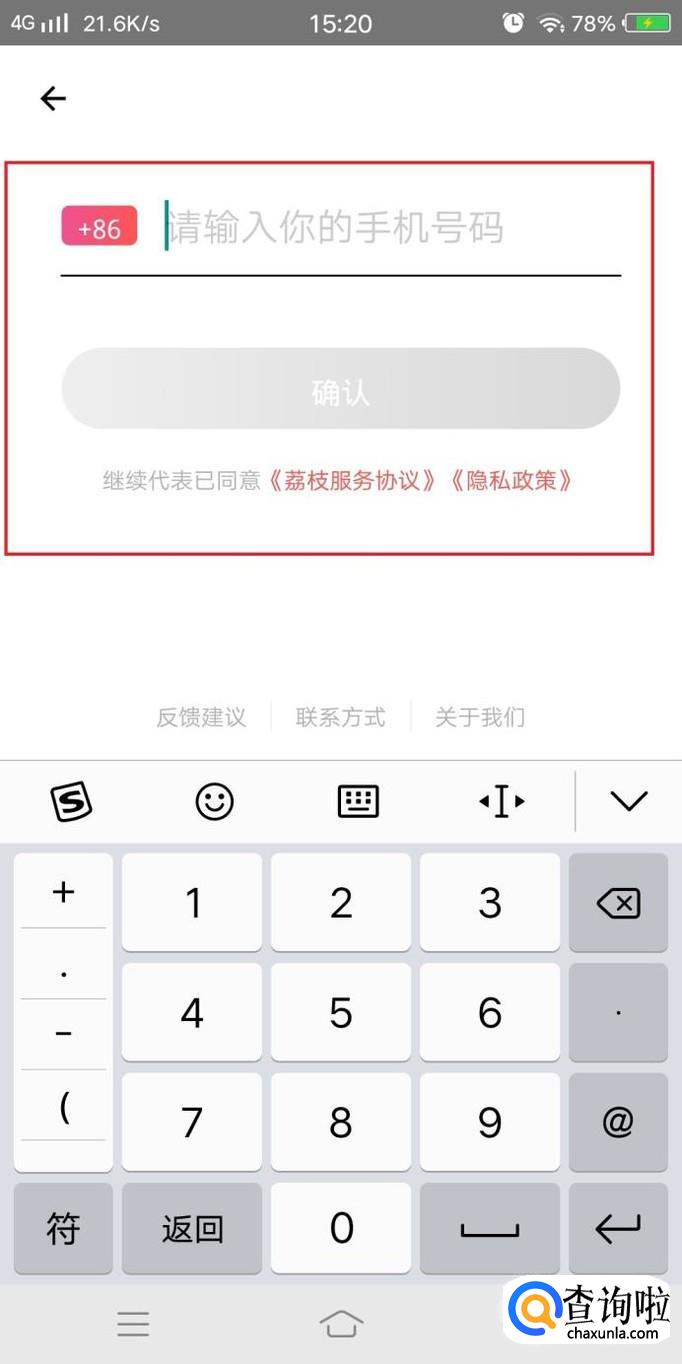Open 关于我们 about us page
This screenshot has width=682, height=1364.
pyautogui.click(x=480, y=717)
